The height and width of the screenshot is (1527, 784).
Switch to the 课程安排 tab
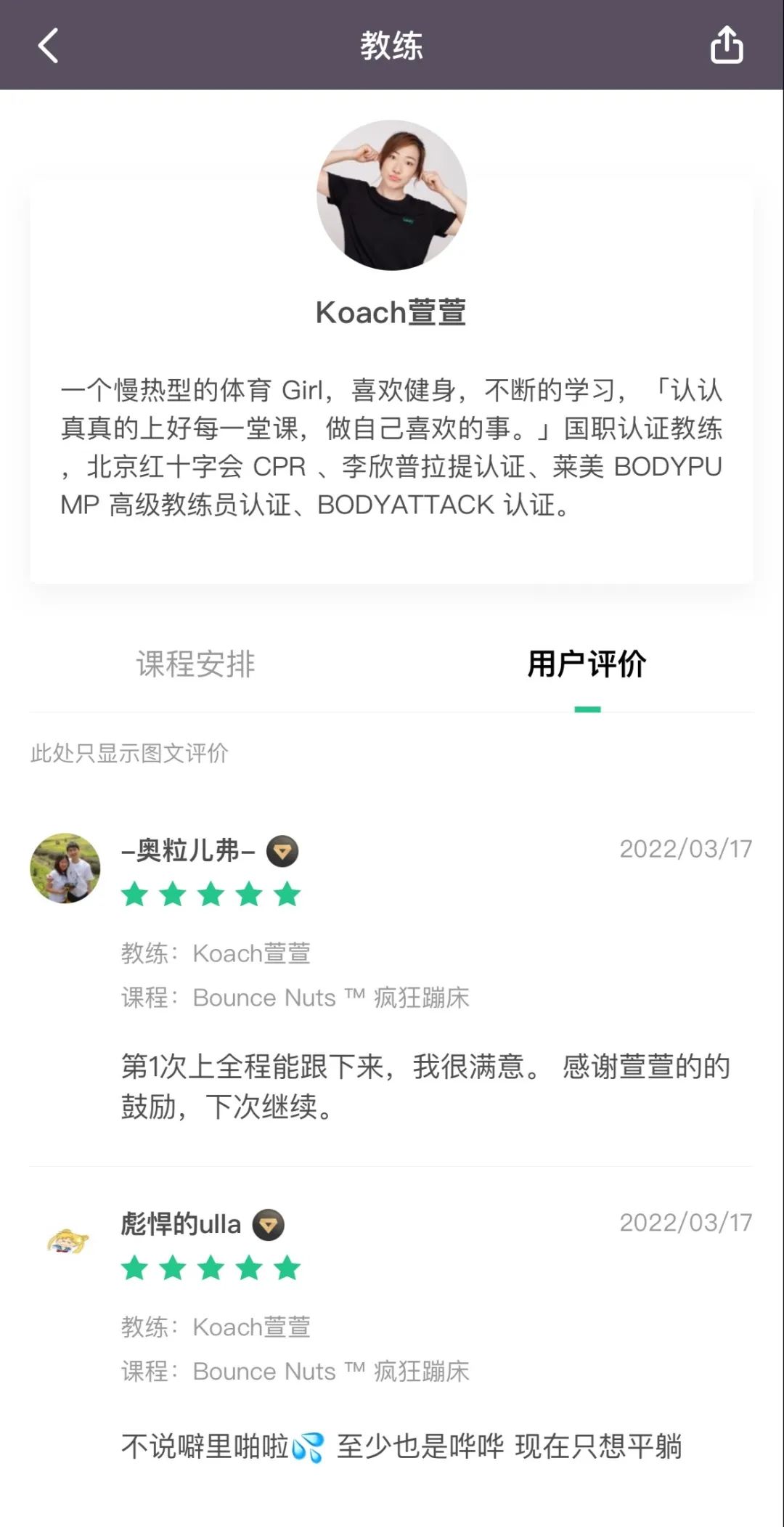(196, 664)
